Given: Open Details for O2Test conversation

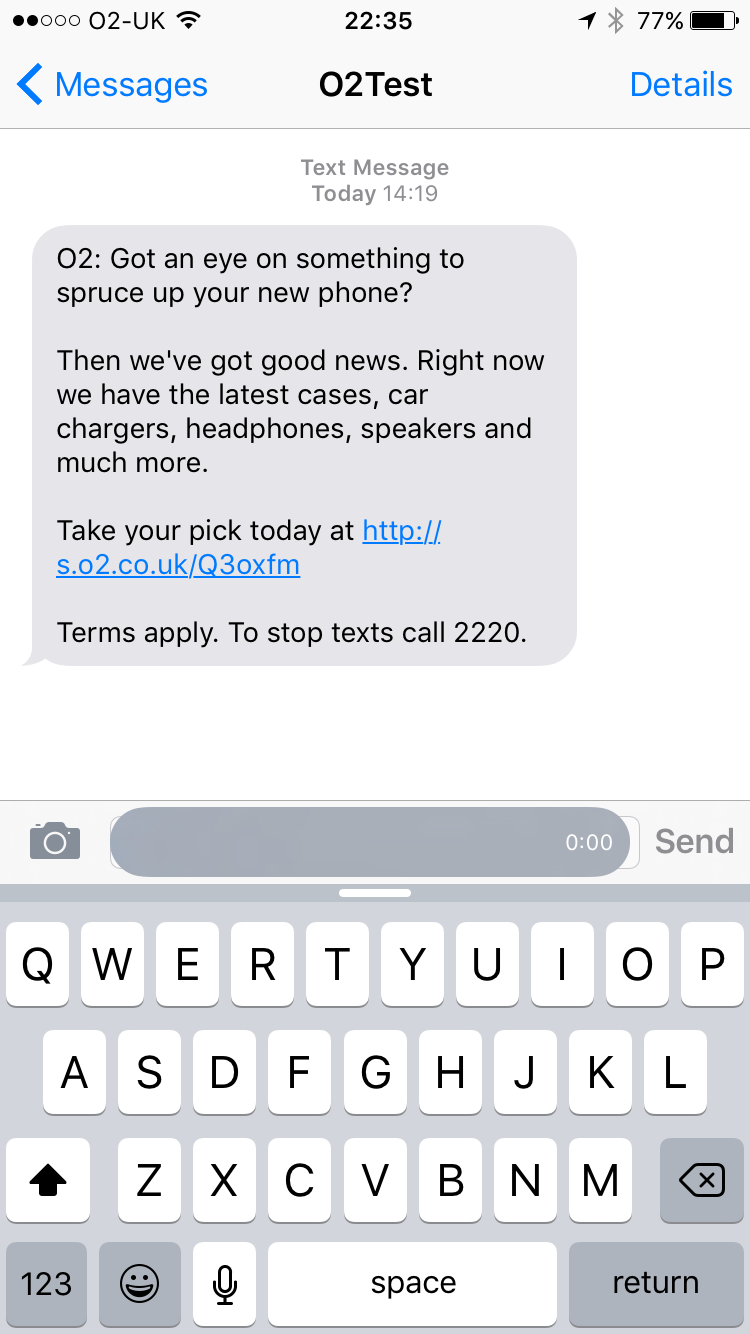Looking at the screenshot, I should click(681, 85).
